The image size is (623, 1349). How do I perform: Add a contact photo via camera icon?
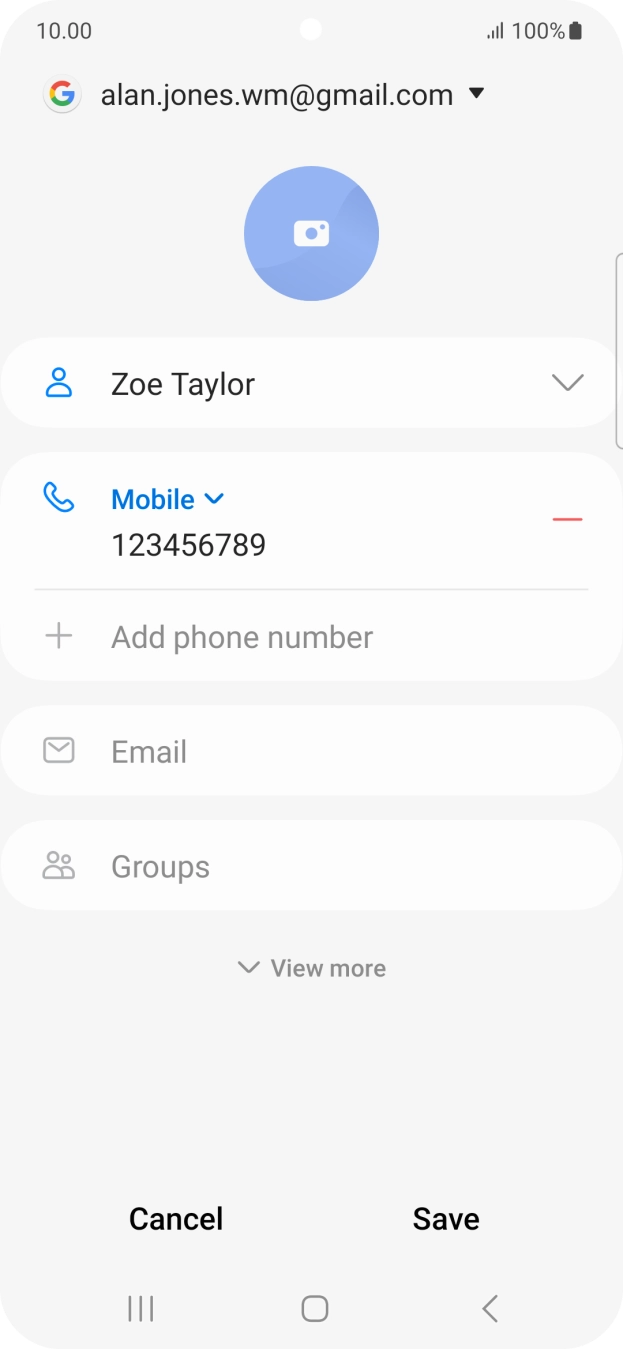tap(311, 233)
